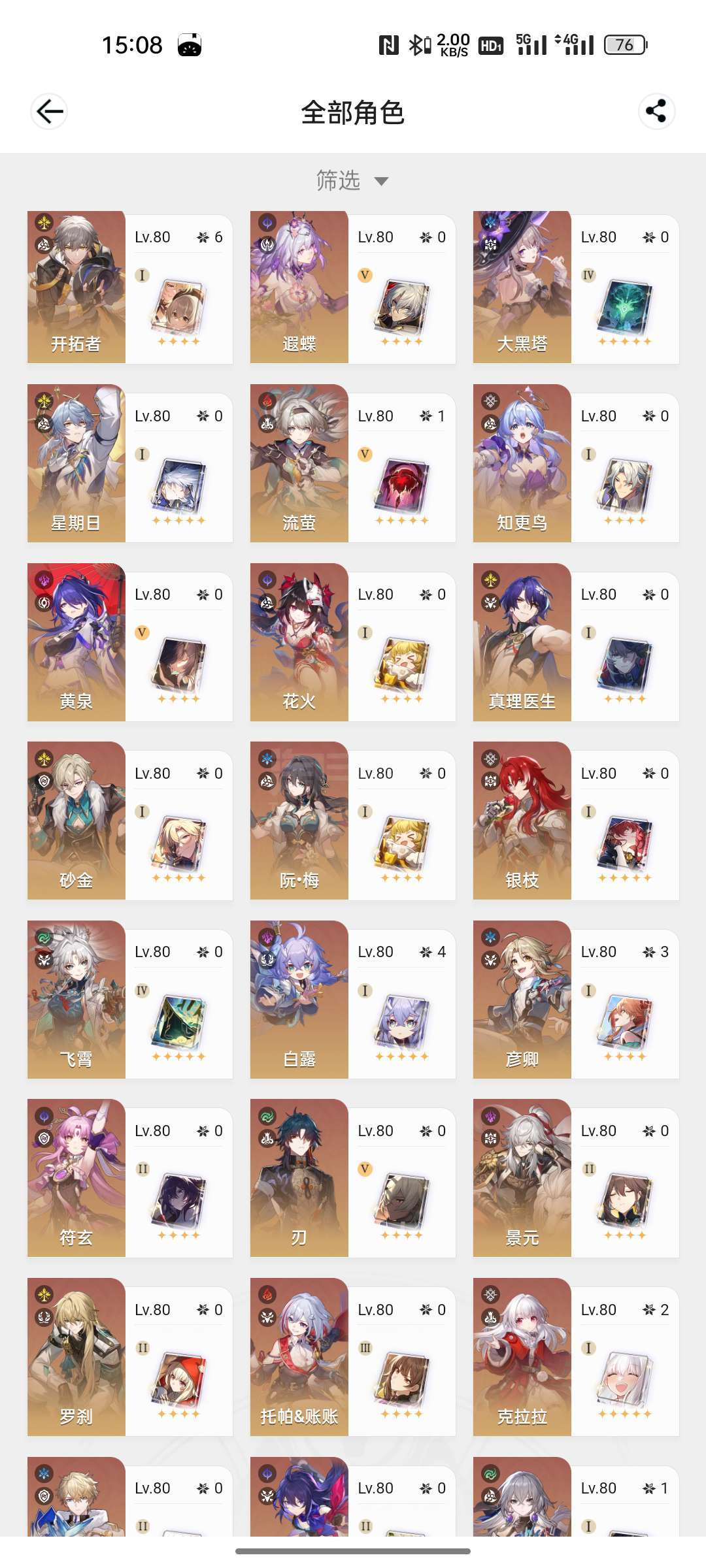Open the 黄泉 character card
The image size is (706, 1568).
coord(130,642)
